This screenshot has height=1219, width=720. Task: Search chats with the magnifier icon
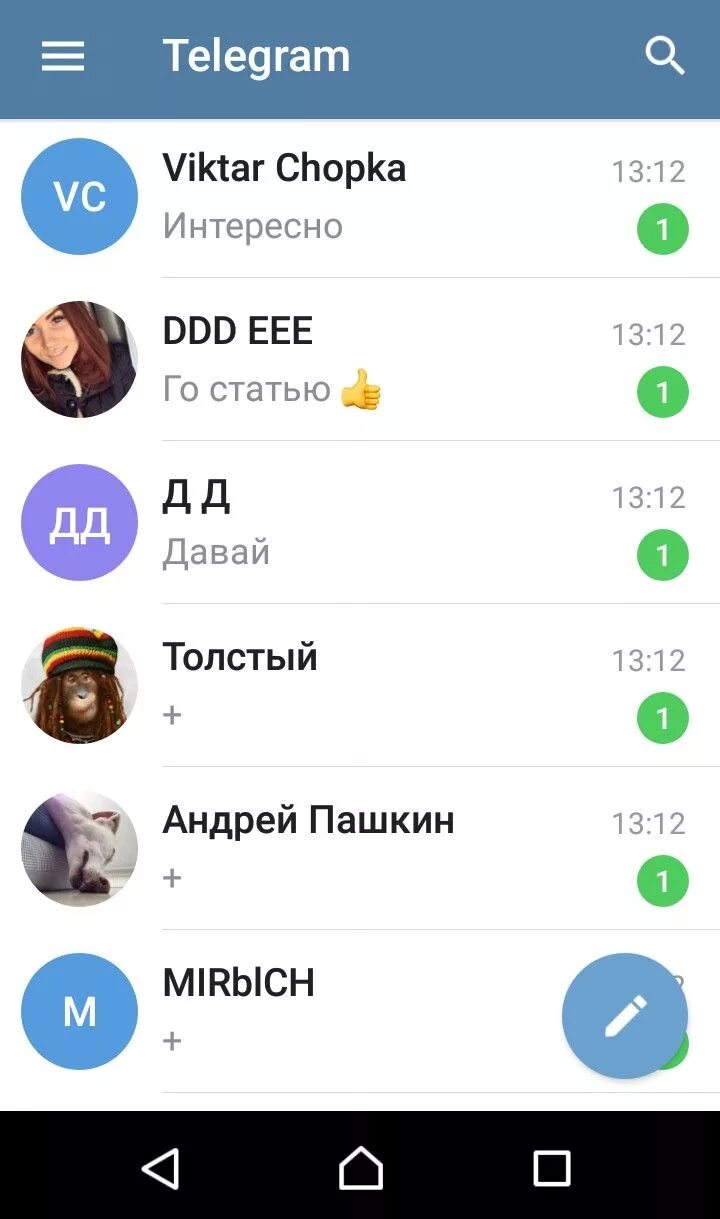664,57
